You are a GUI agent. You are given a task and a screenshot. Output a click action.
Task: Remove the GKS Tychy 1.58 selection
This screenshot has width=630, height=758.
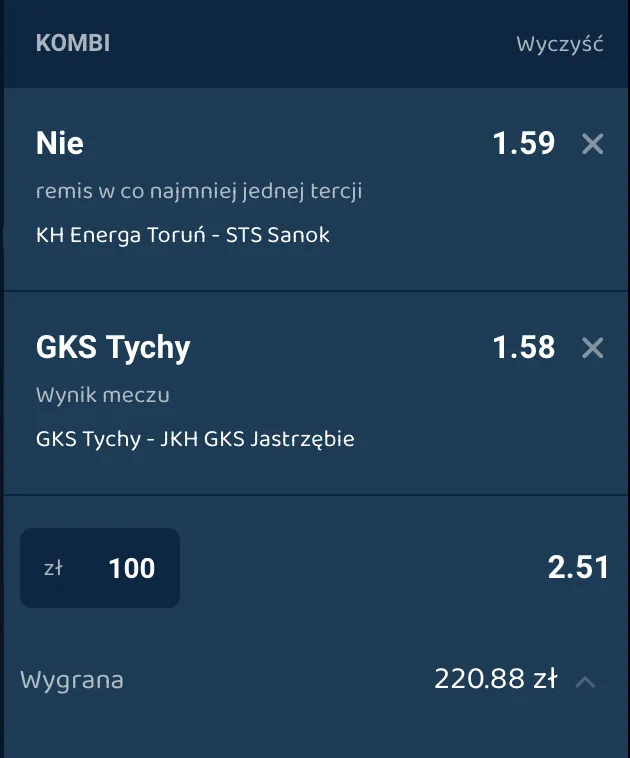(x=593, y=348)
